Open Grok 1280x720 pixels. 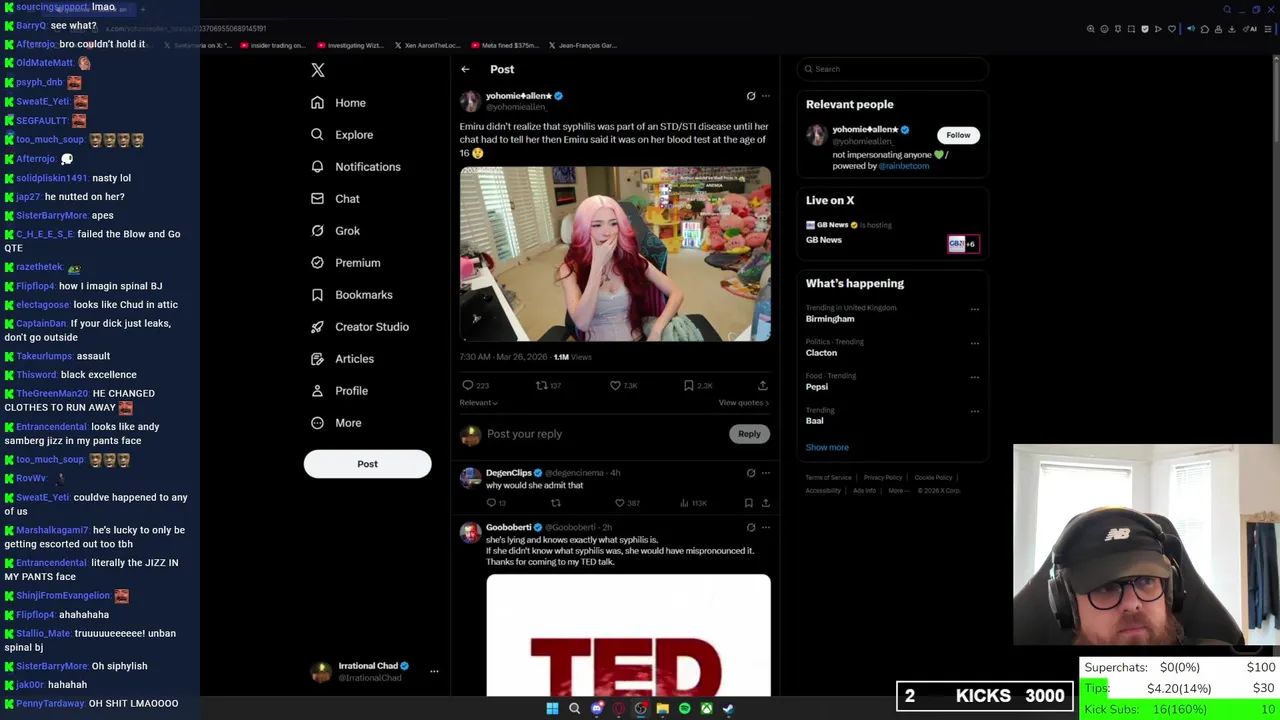346,231
